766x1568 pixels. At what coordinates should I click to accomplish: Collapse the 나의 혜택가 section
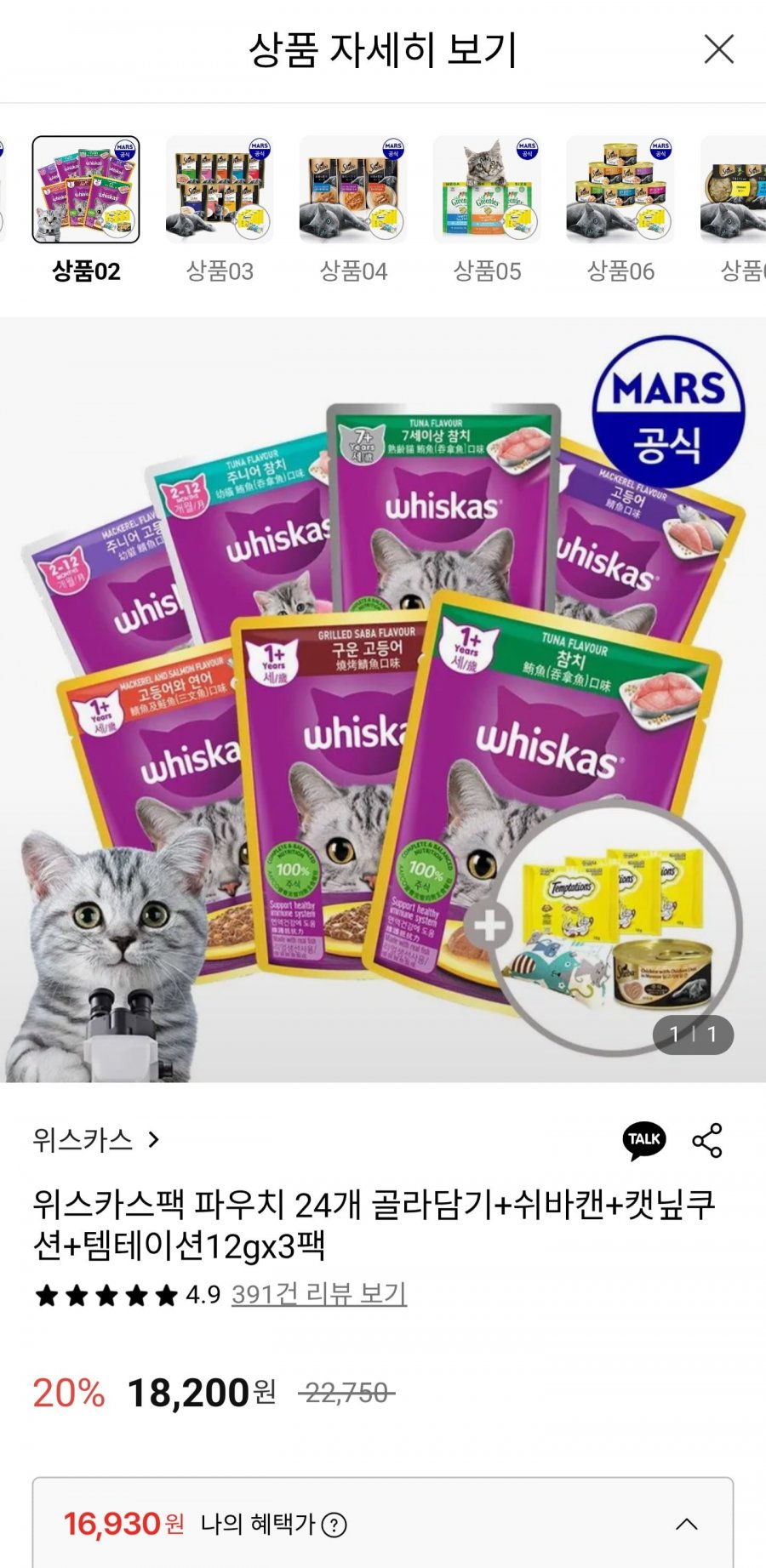[687, 1525]
